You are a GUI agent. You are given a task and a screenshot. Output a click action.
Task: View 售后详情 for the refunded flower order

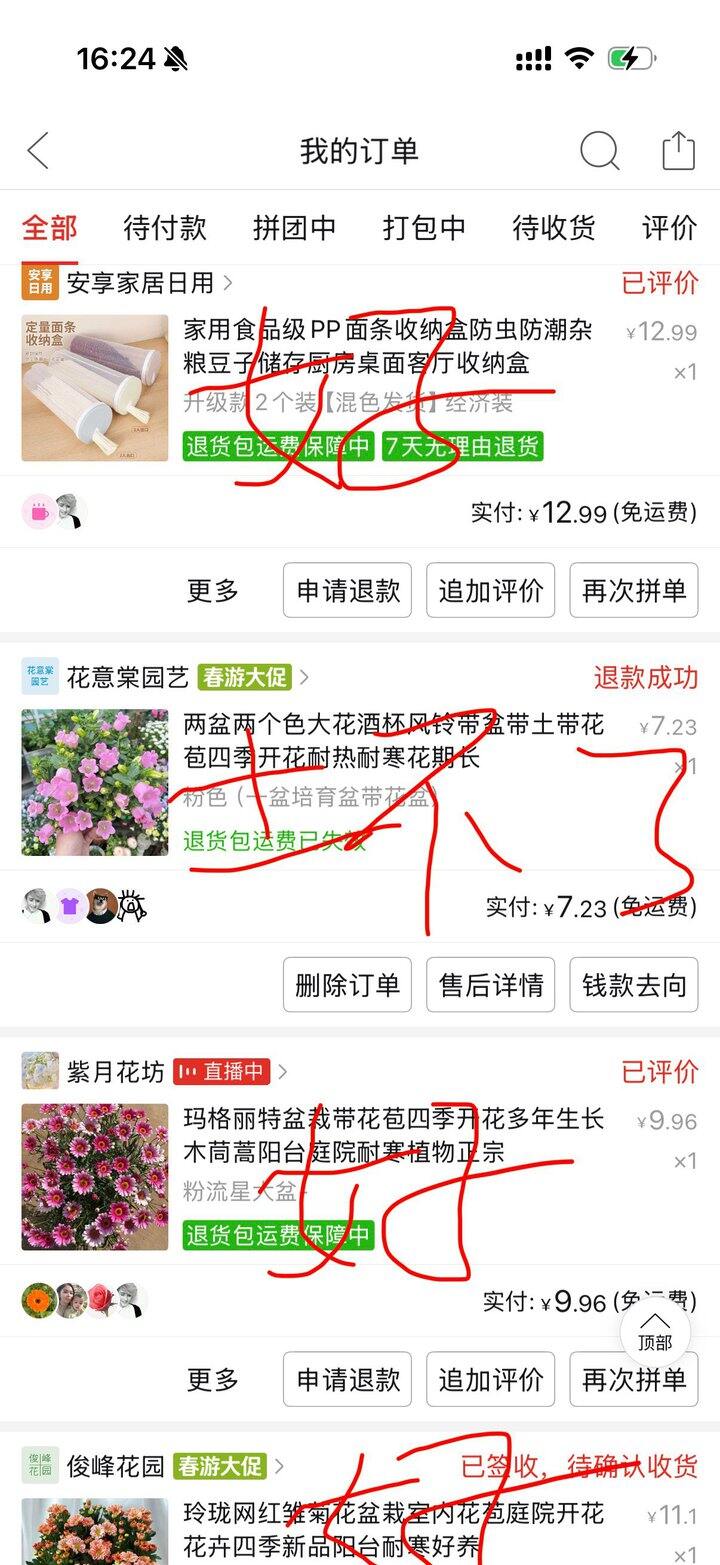[491, 985]
